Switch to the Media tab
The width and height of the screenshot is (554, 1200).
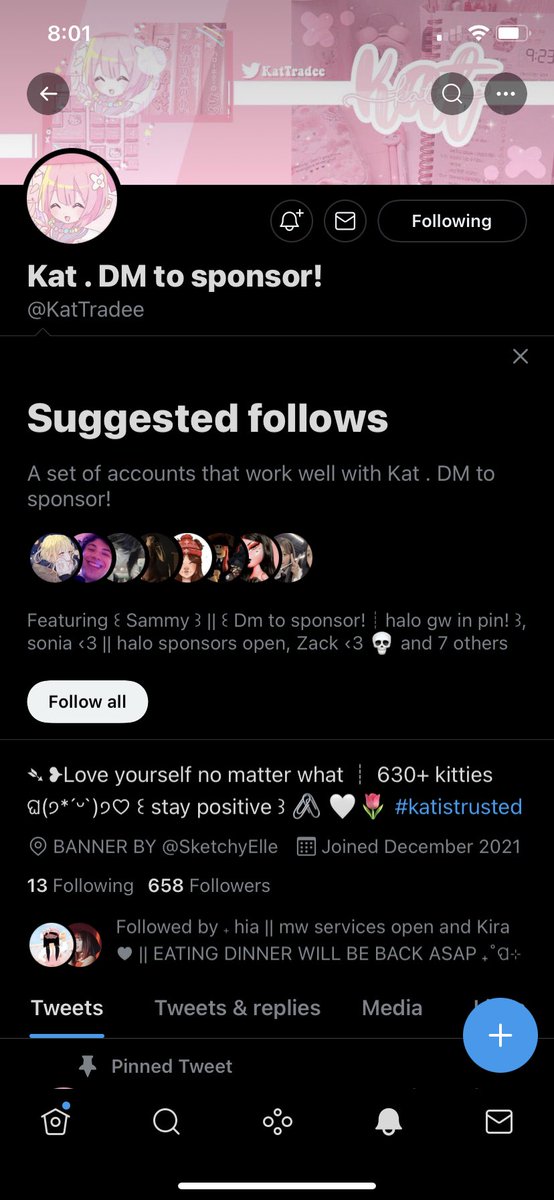click(x=392, y=1008)
